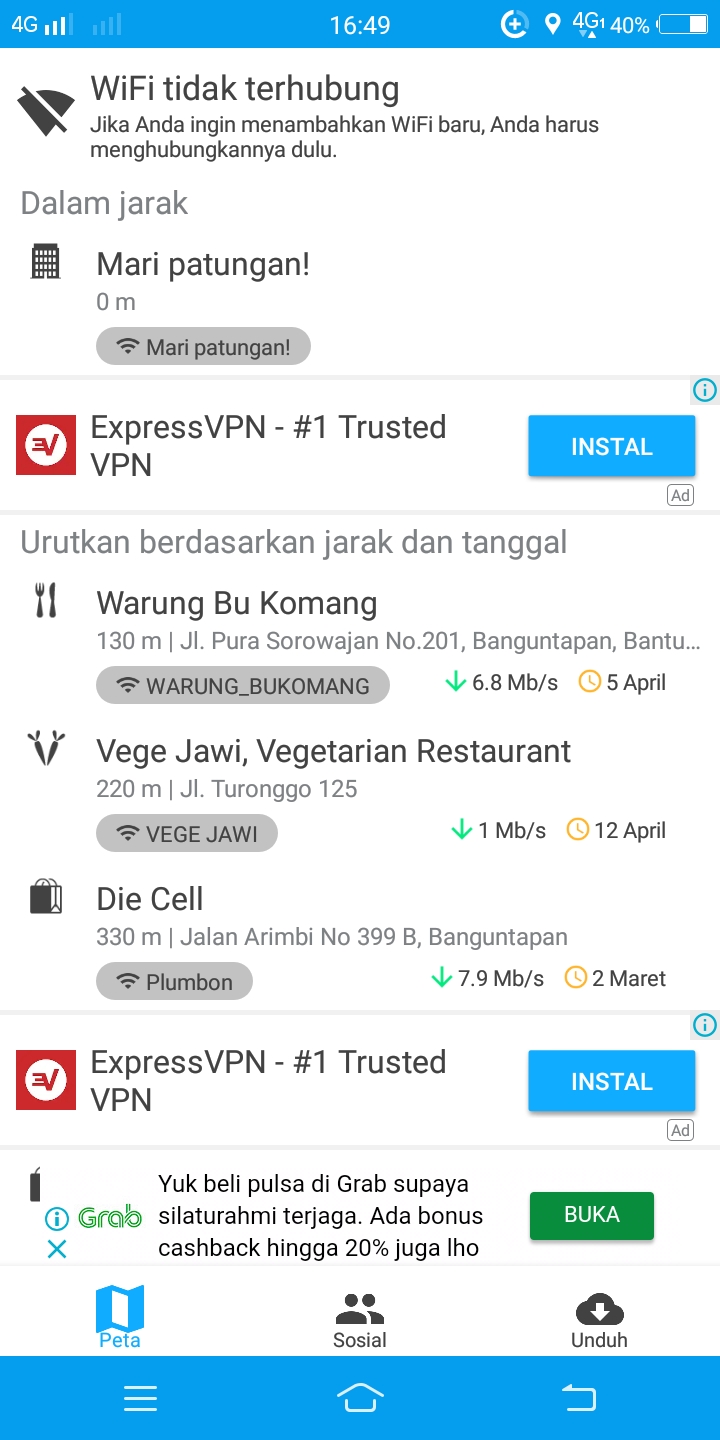Go to the Unduh tab

pos(599,1320)
